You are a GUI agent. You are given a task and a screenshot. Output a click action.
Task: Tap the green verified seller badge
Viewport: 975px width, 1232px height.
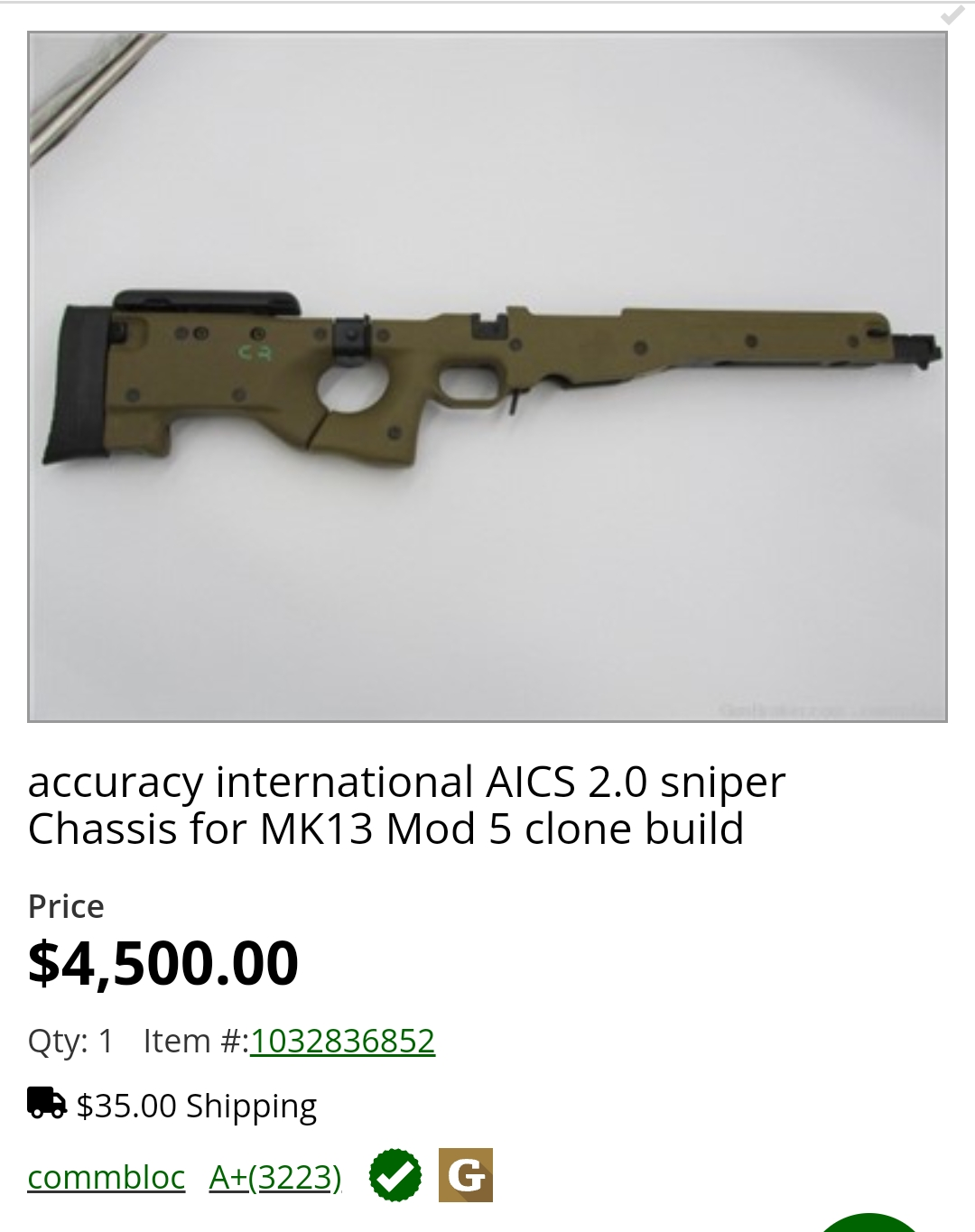tap(395, 1175)
